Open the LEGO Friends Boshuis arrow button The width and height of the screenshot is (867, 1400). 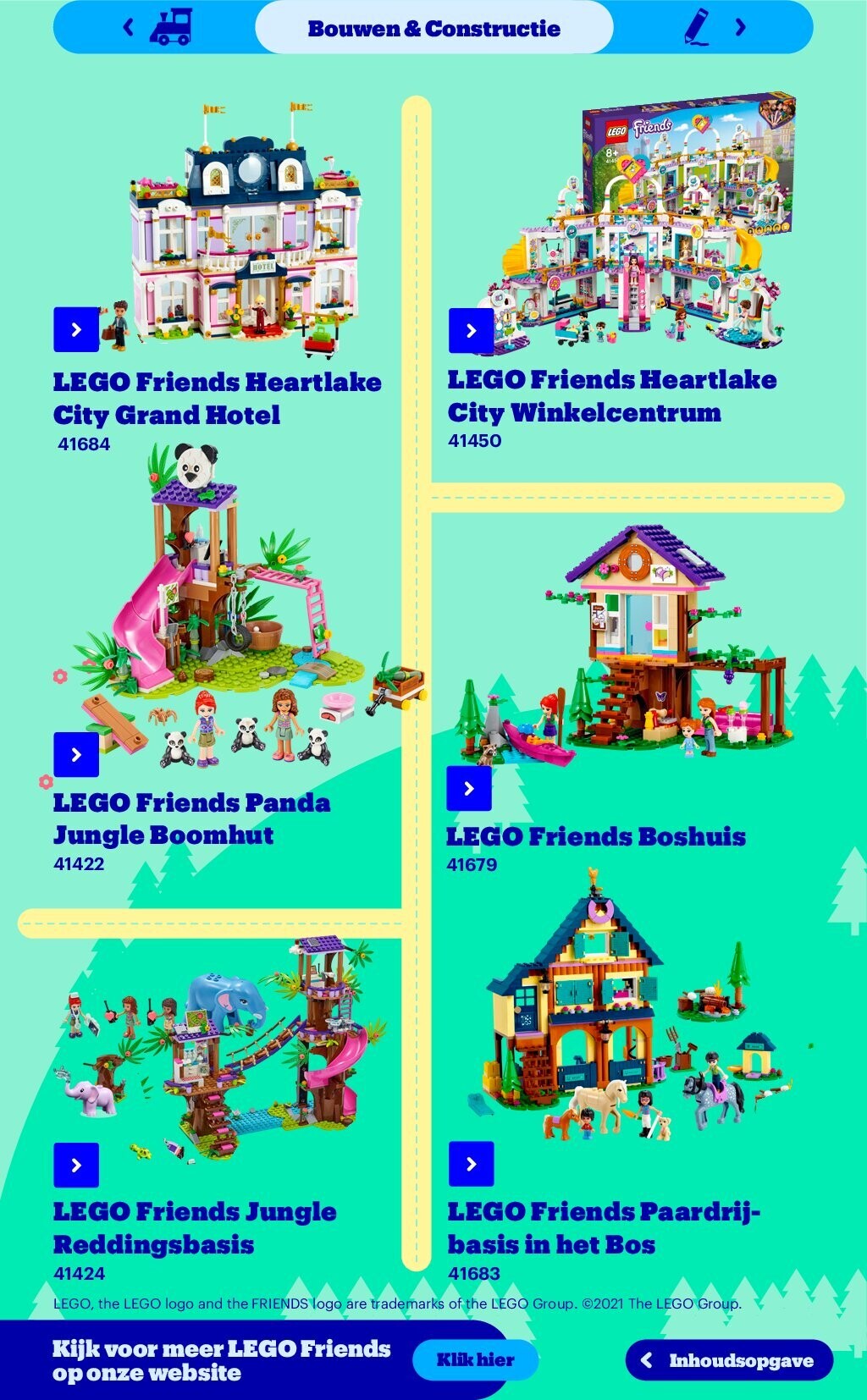click(469, 788)
